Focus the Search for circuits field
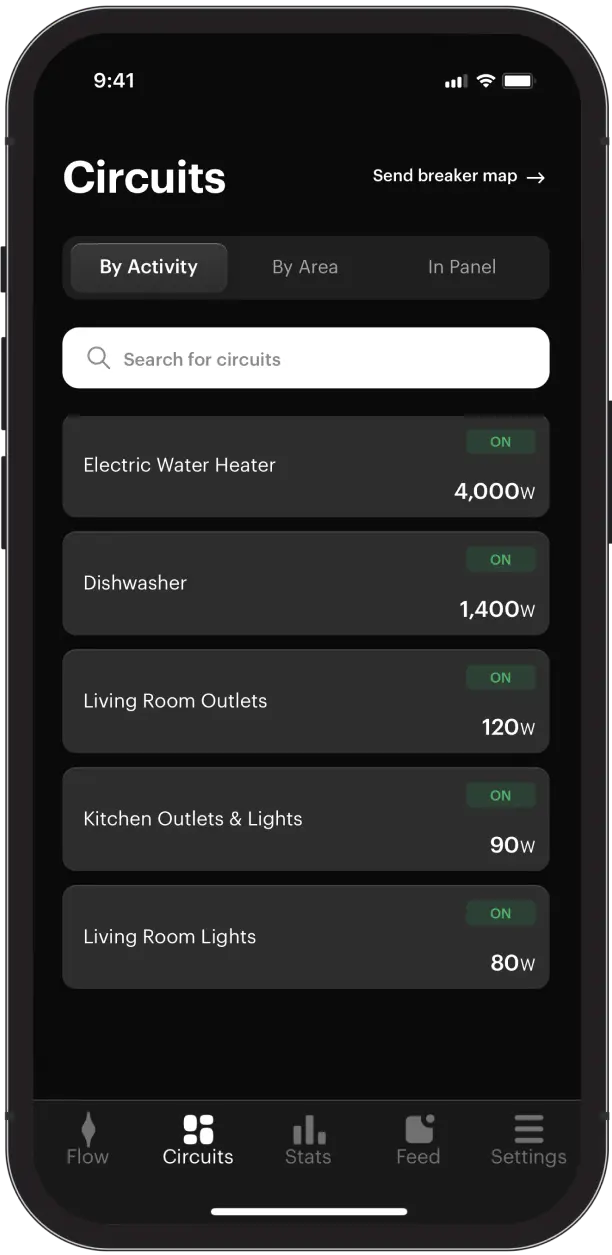This screenshot has height=1255, width=612. (x=305, y=358)
